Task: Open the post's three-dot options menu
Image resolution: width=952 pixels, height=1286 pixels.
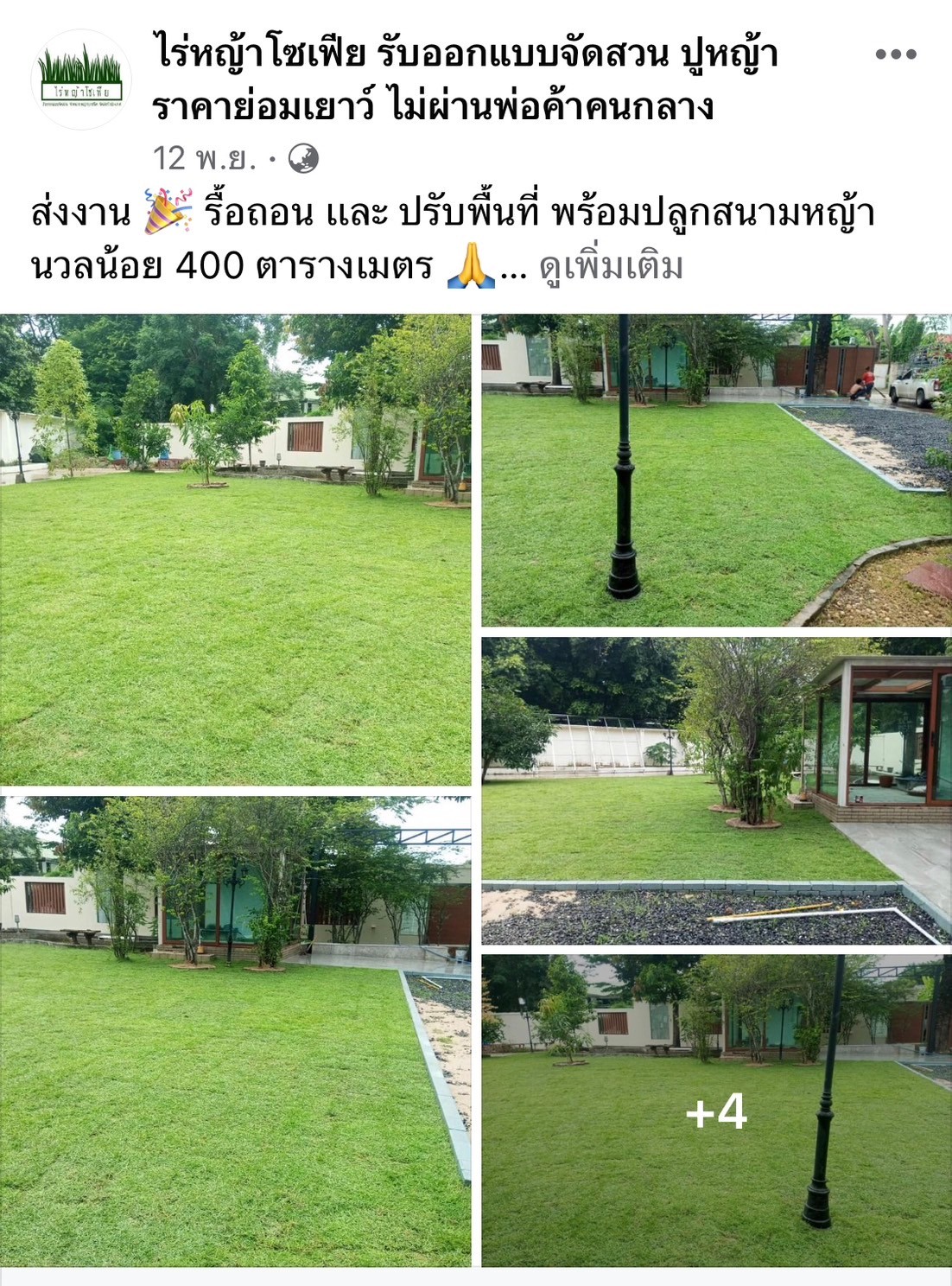Action: click(895, 54)
